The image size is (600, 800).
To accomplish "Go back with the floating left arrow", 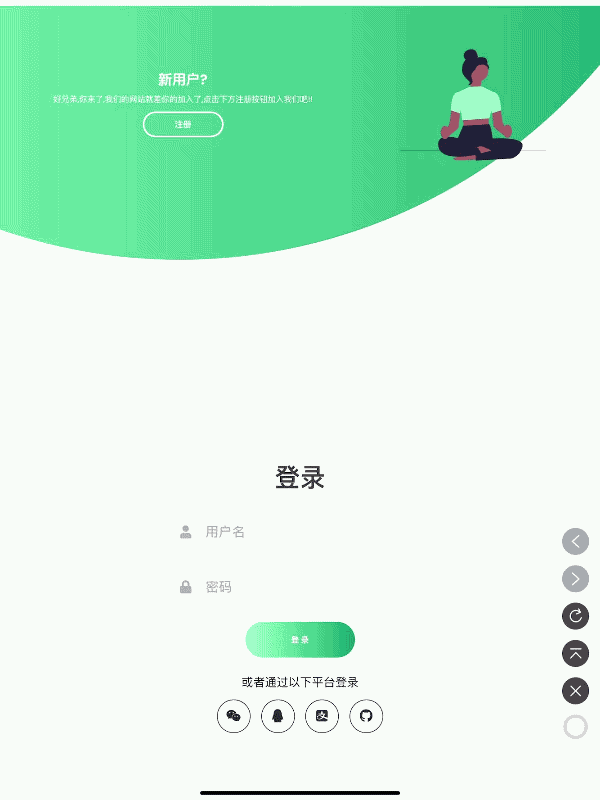I will coord(575,542).
